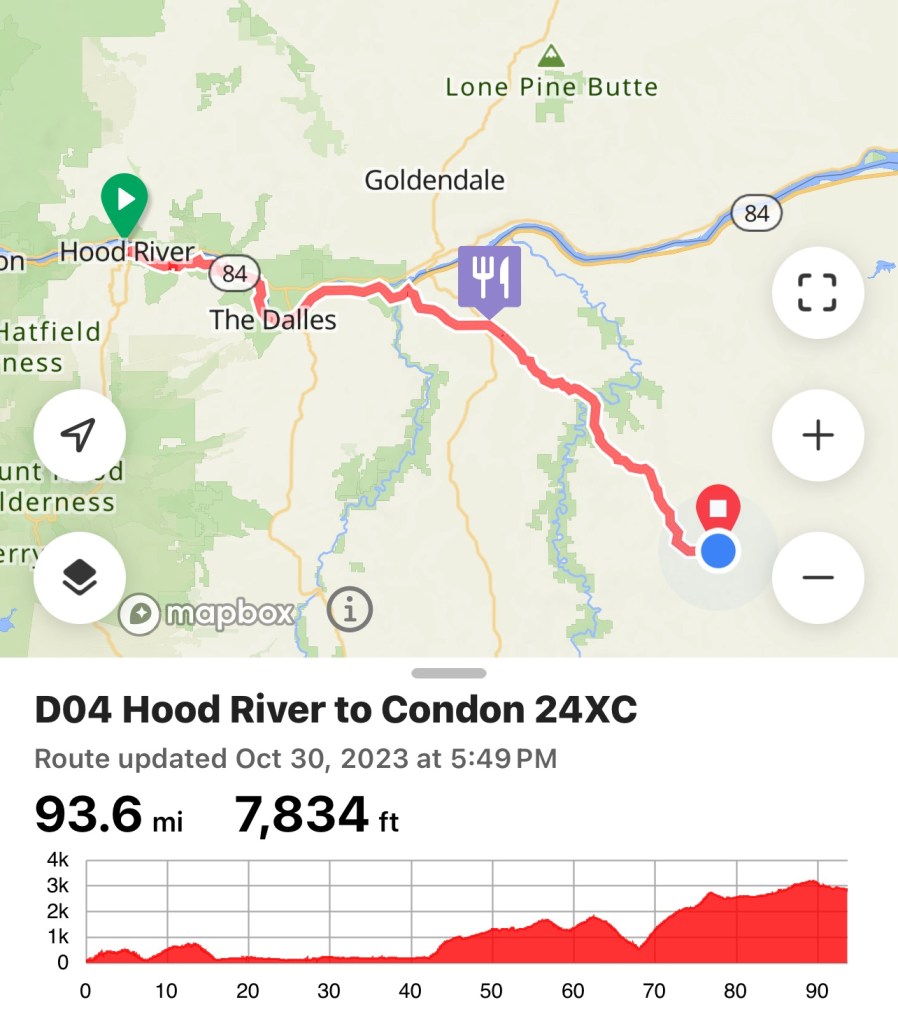Open the map layers selector
The height and width of the screenshot is (1023, 898).
79,577
